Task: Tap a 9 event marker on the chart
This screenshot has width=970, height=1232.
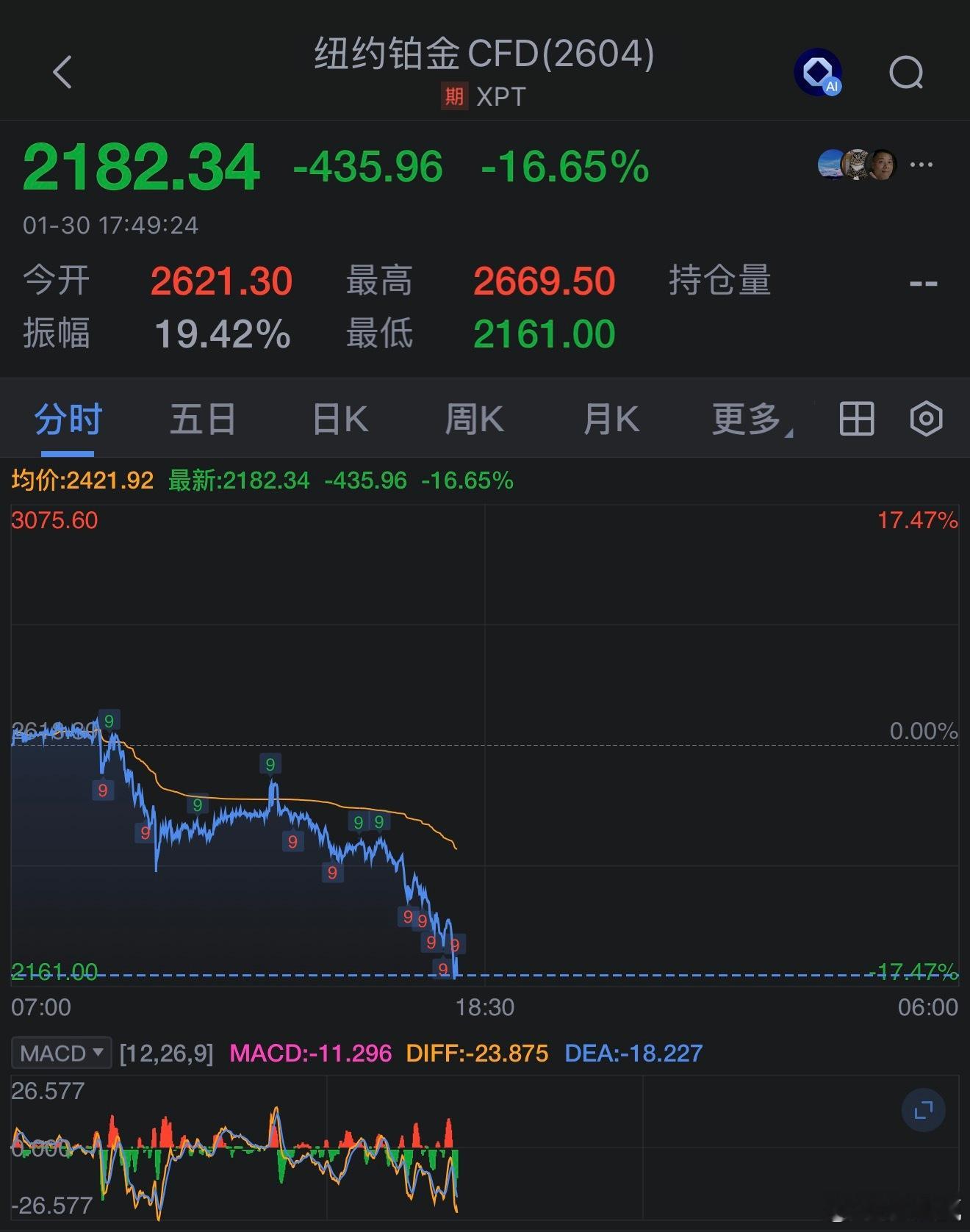Action: pos(109,721)
